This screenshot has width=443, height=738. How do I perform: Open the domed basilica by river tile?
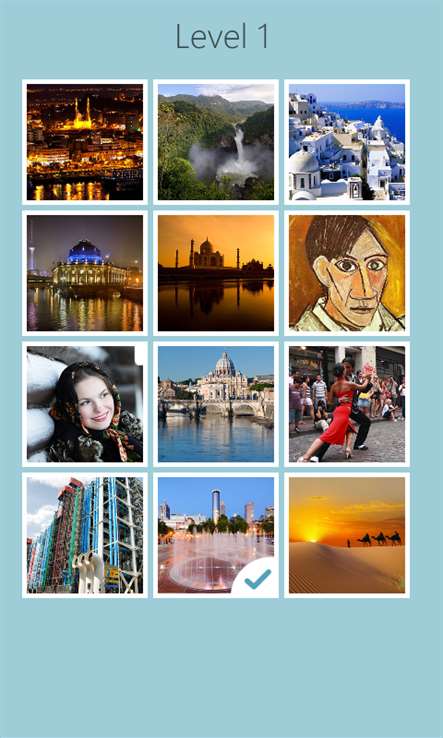pos(216,404)
